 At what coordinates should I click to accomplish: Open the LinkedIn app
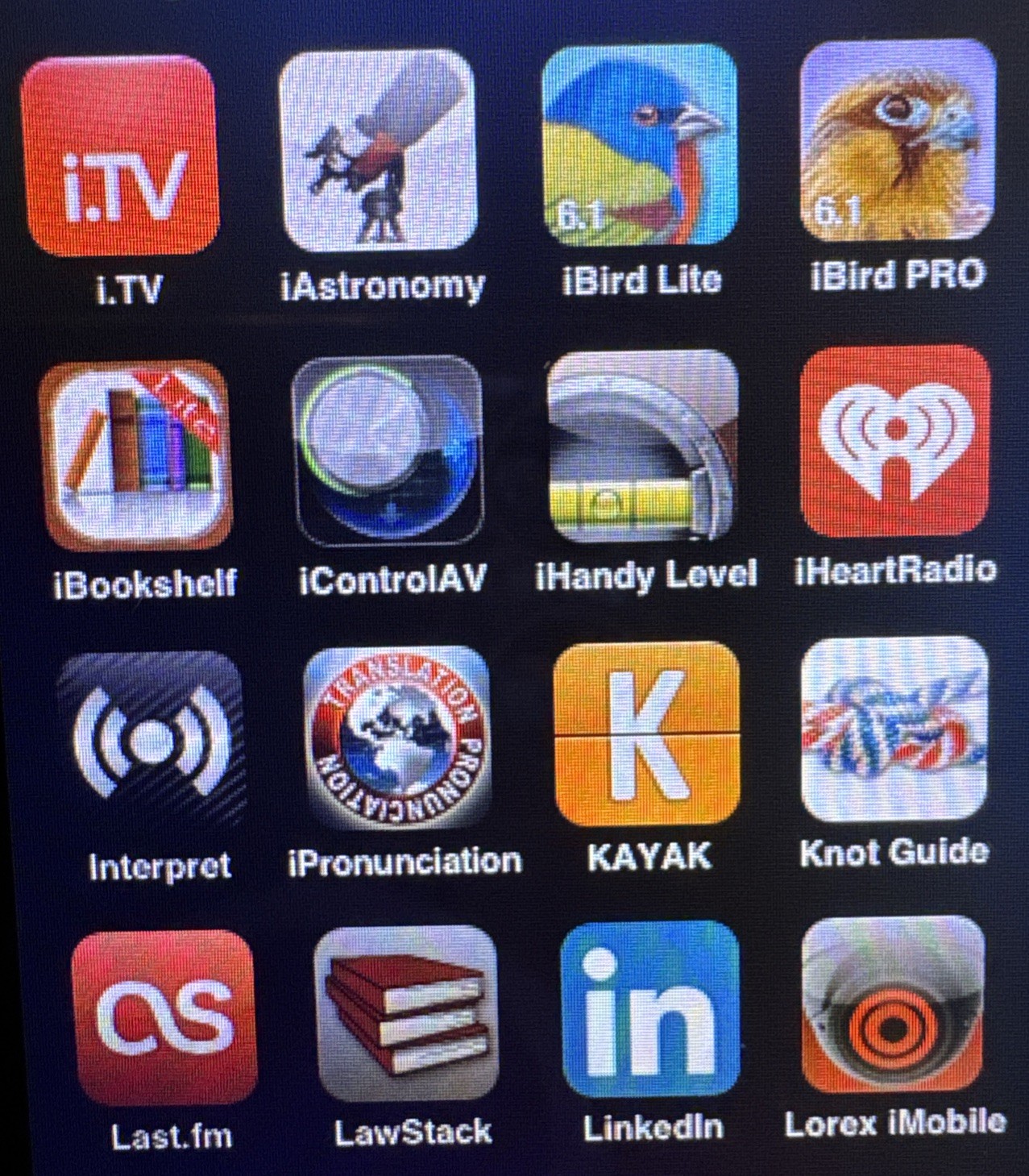point(650,1009)
